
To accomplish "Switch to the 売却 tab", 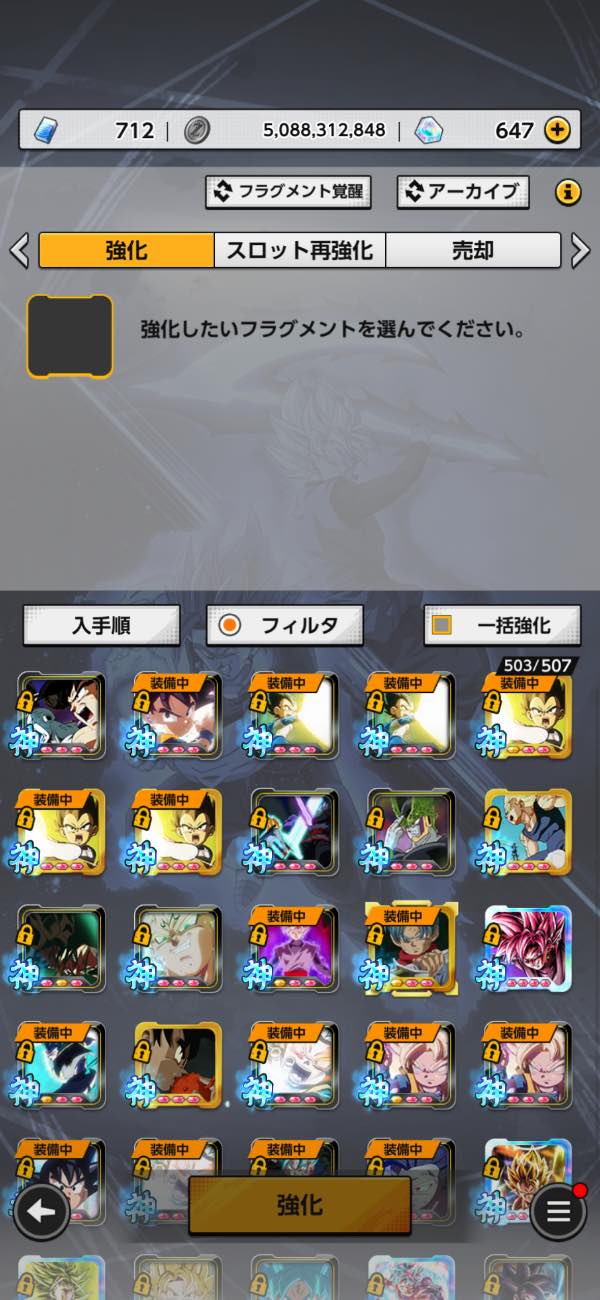I will coord(472,250).
